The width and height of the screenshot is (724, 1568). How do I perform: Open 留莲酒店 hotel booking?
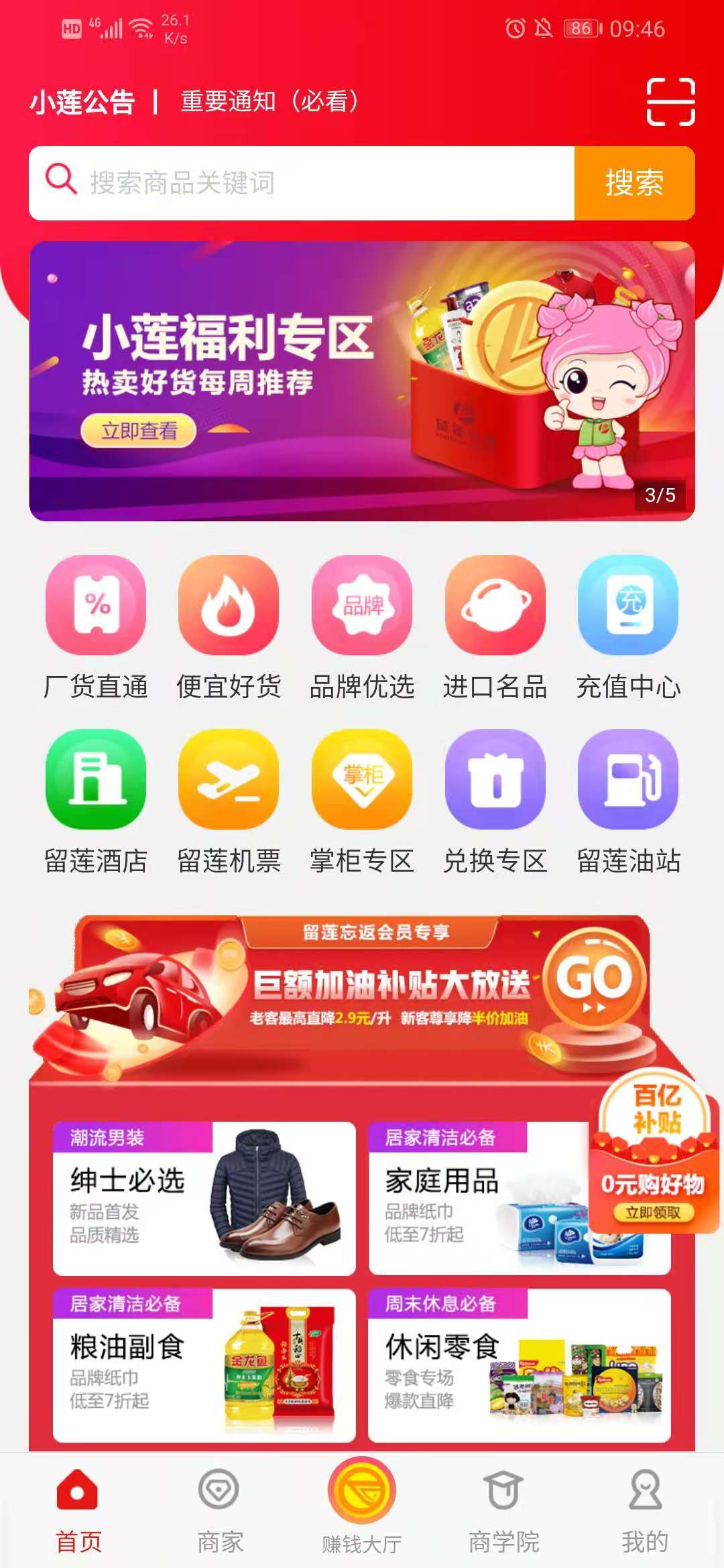tap(95, 801)
